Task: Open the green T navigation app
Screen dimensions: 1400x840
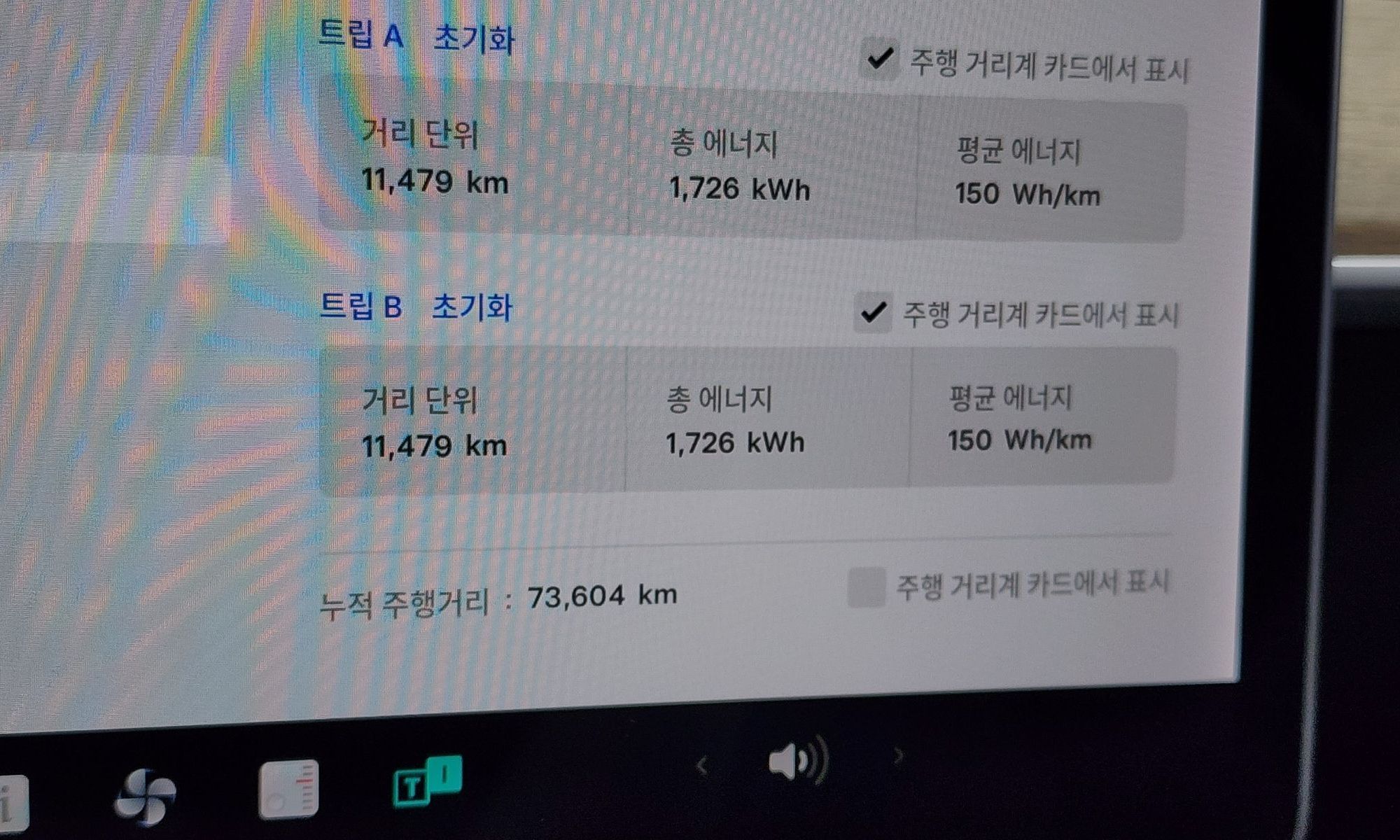Action: pos(426,782)
